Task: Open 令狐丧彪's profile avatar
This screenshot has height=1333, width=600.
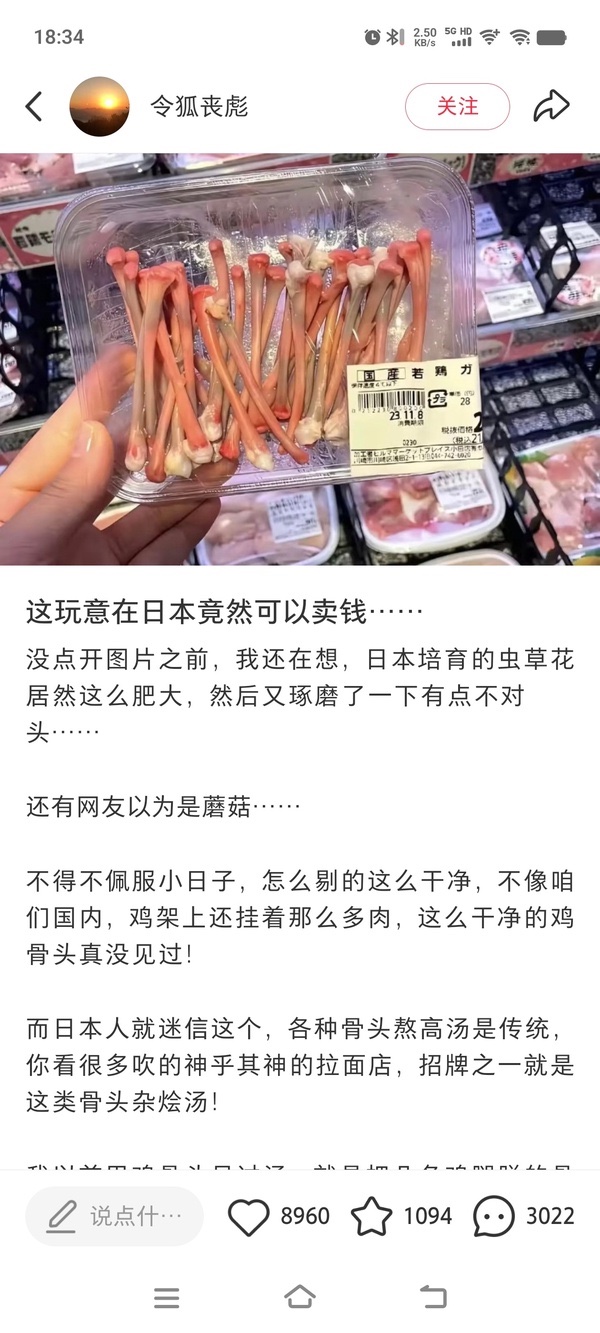Action: [x=100, y=106]
